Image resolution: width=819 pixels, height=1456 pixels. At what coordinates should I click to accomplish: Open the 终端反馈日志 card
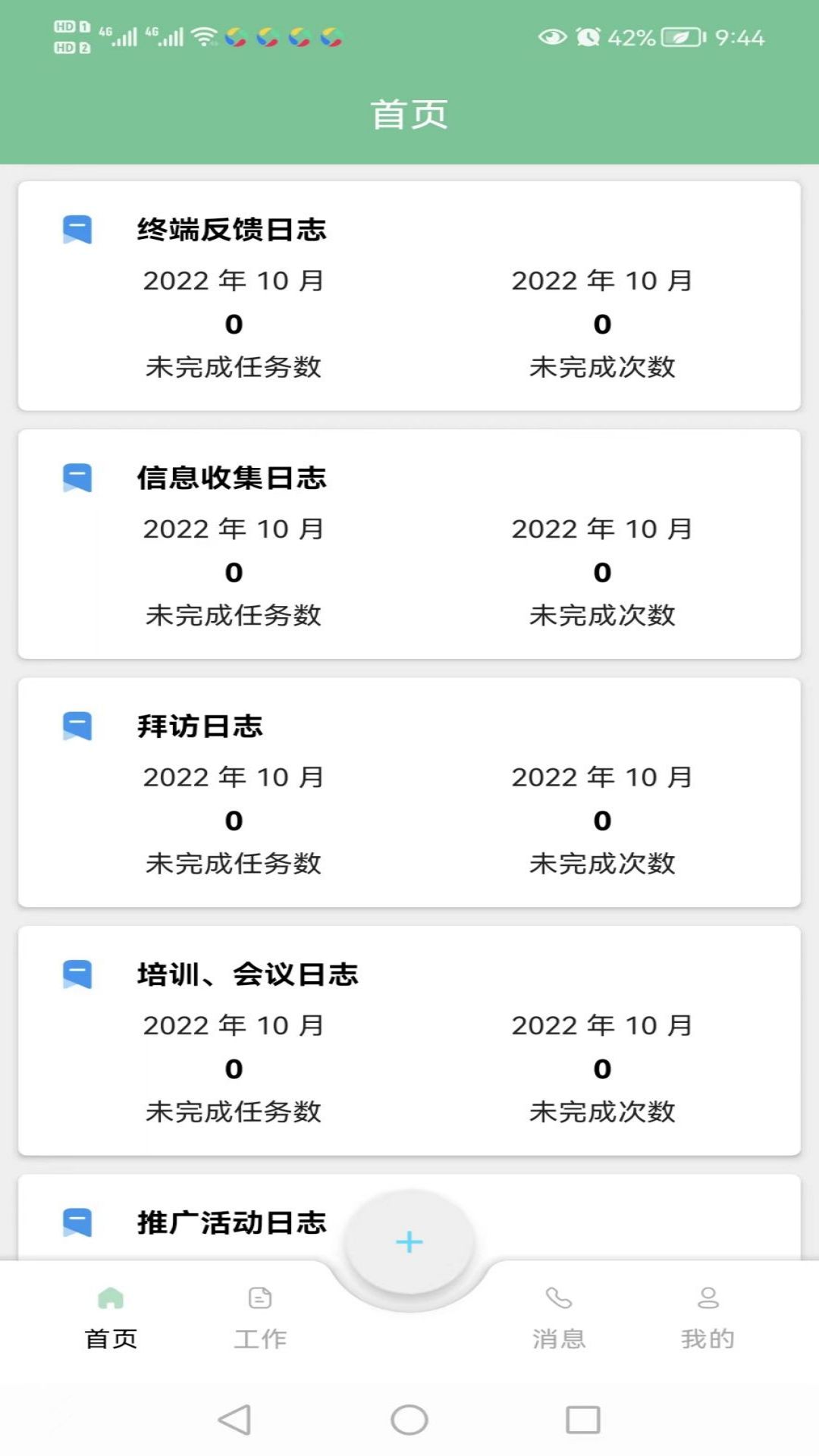[x=409, y=296]
